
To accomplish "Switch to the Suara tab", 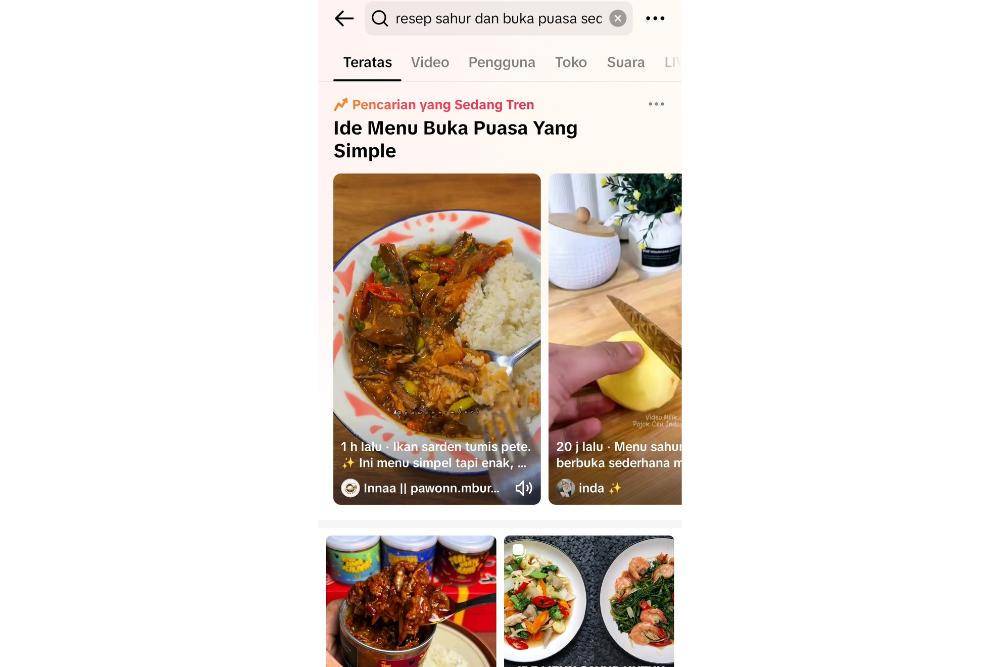I will 625,62.
